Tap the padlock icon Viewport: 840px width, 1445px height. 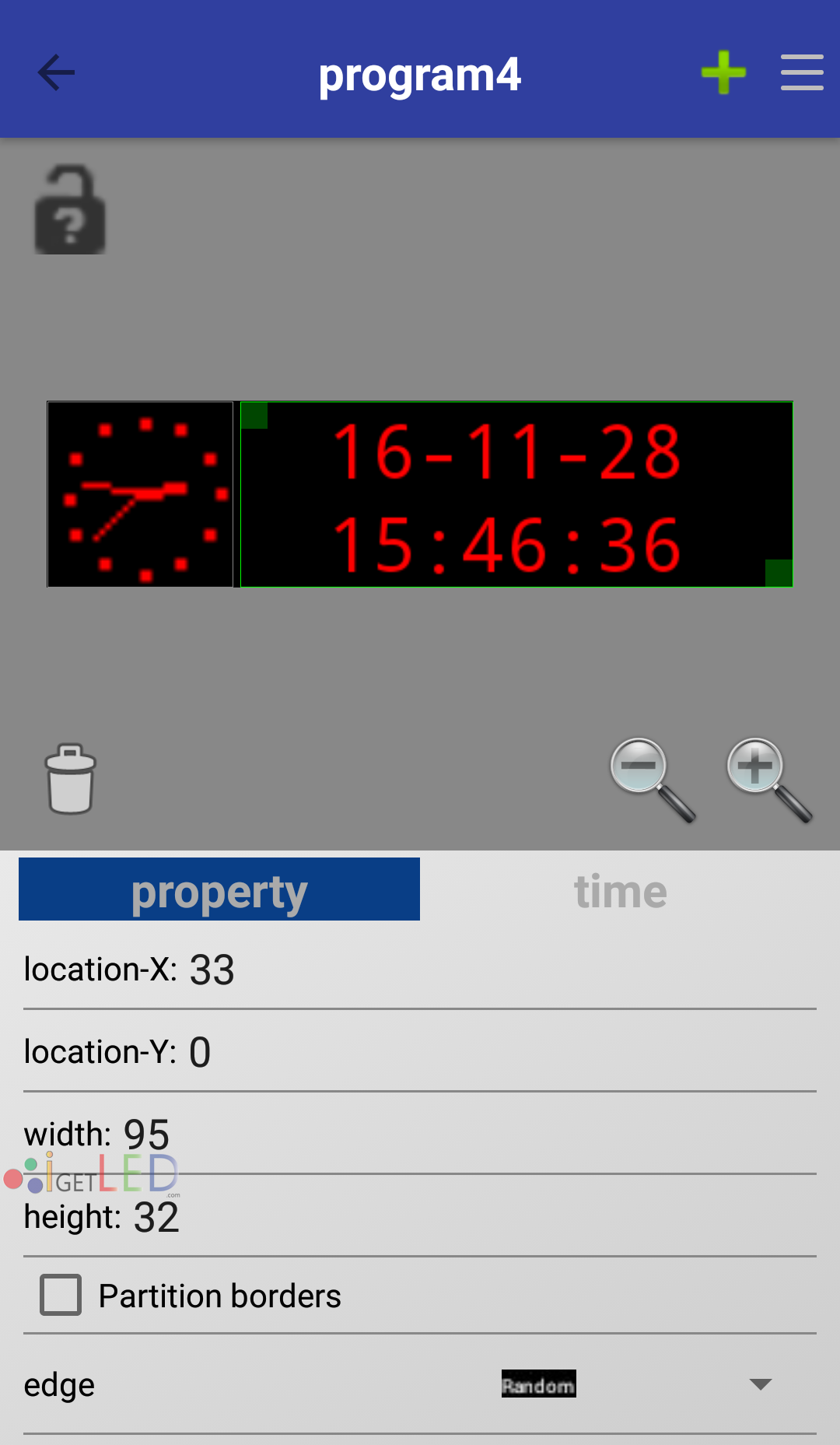(x=70, y=209)
